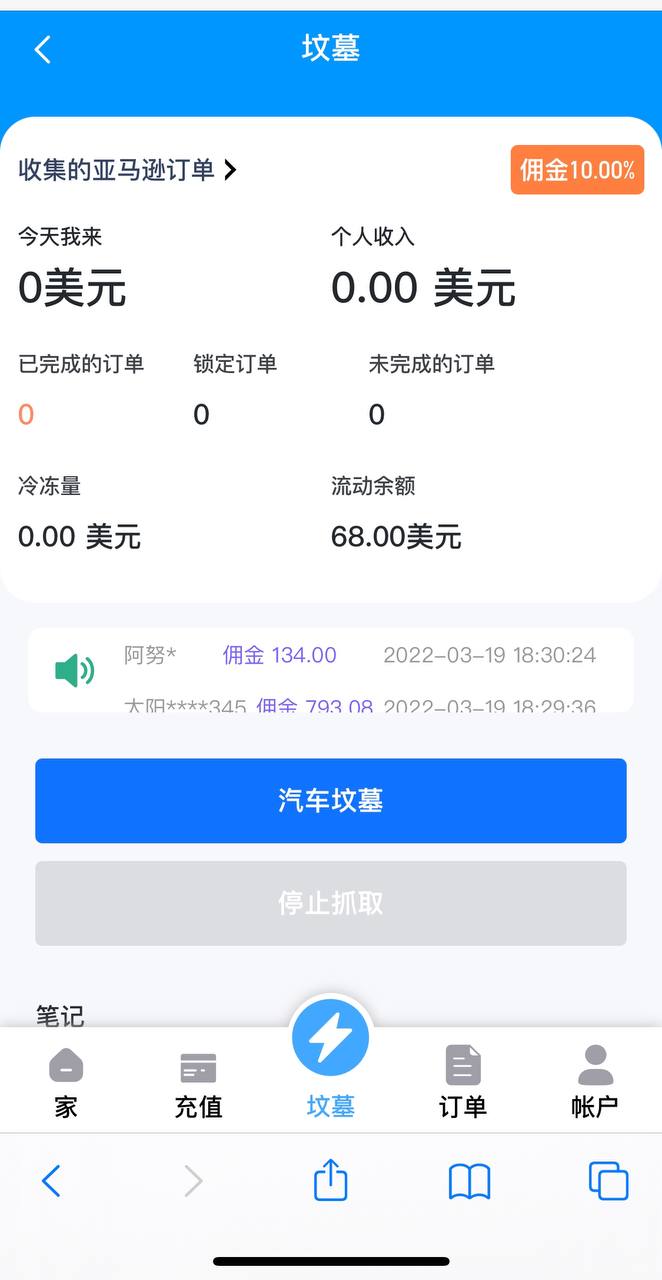662x1280 pixels.
Task: Open 收集的亚马逊订单 link
Action: 127,170
